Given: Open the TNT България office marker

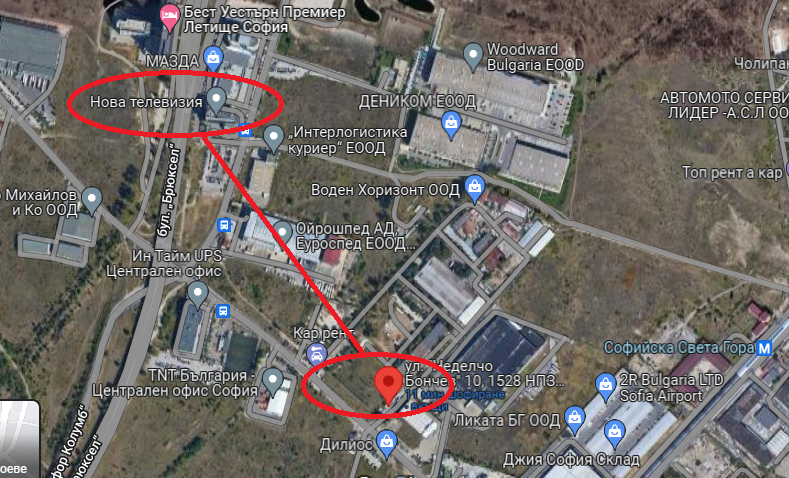Looking at the screenshot, I should click(272, 379).
